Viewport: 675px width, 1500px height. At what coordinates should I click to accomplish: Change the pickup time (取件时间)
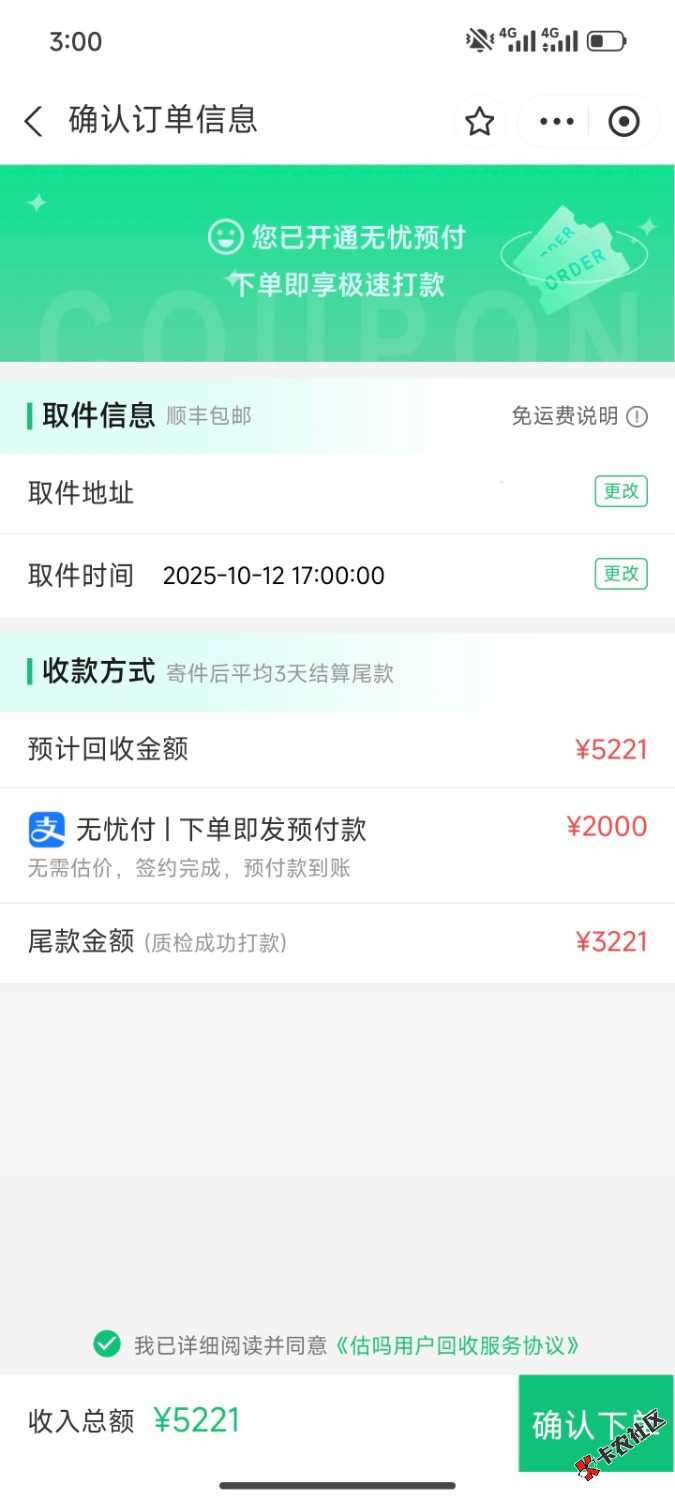click(x=621, y=574)
